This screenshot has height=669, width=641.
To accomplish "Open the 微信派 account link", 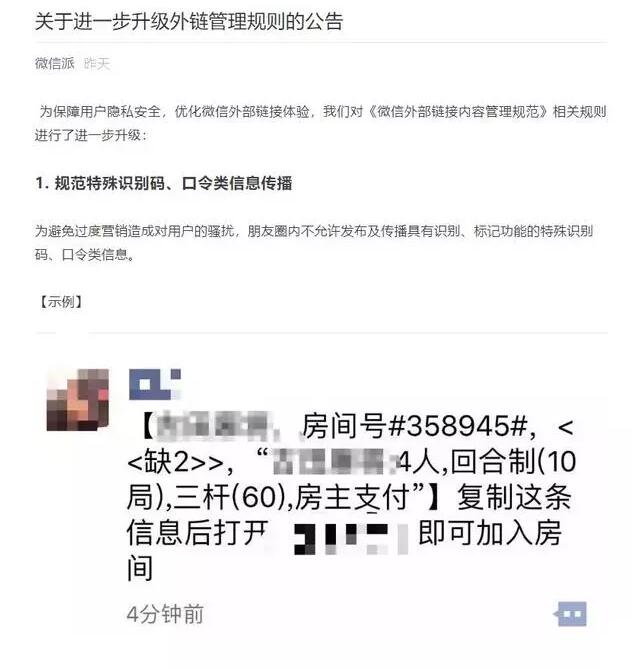I will 54,64.
